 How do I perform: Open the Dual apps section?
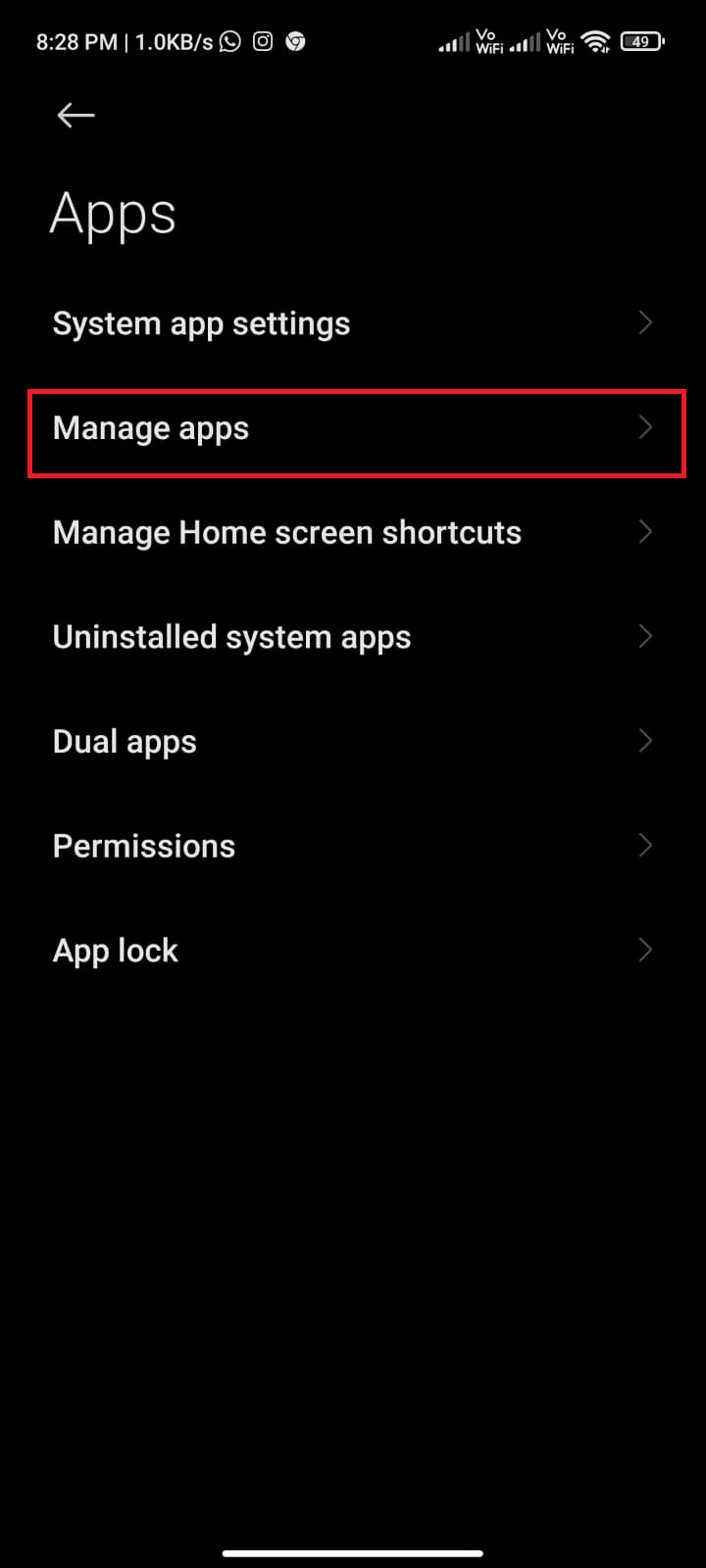[x=125, y=741]
